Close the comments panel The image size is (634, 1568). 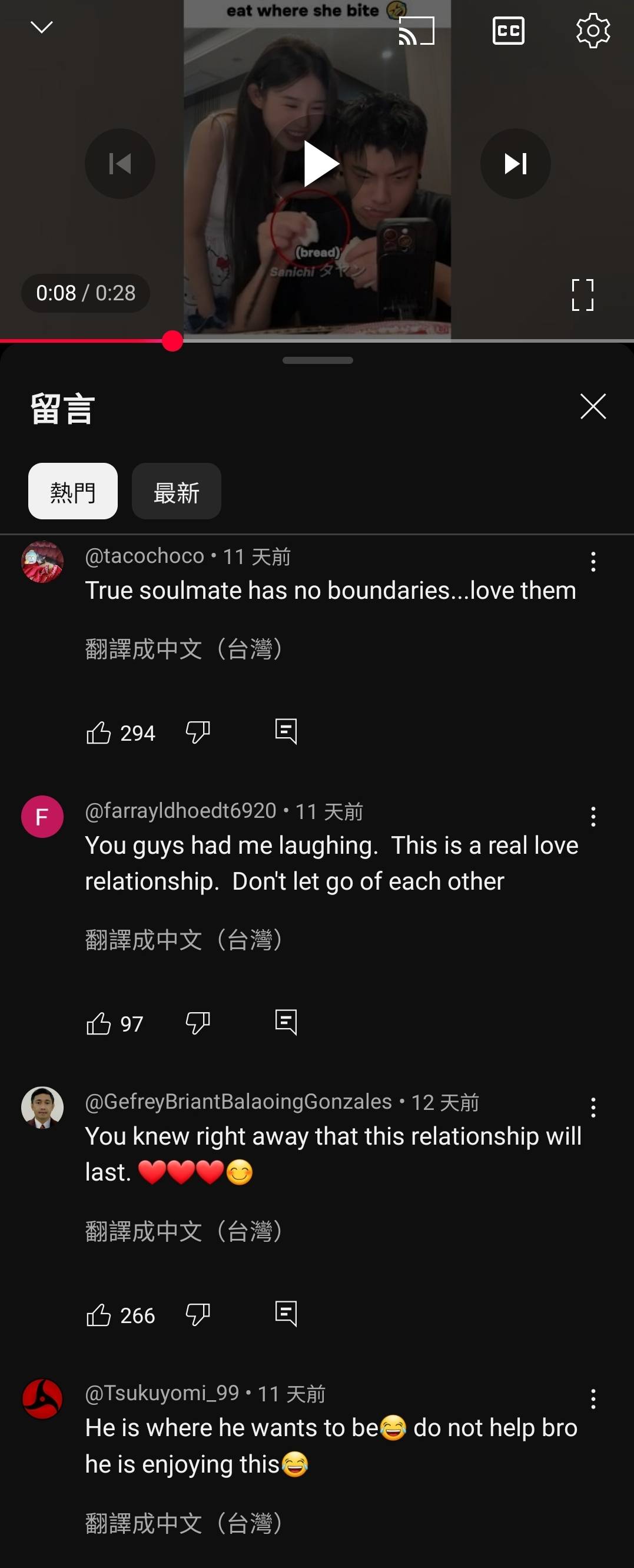593,407
